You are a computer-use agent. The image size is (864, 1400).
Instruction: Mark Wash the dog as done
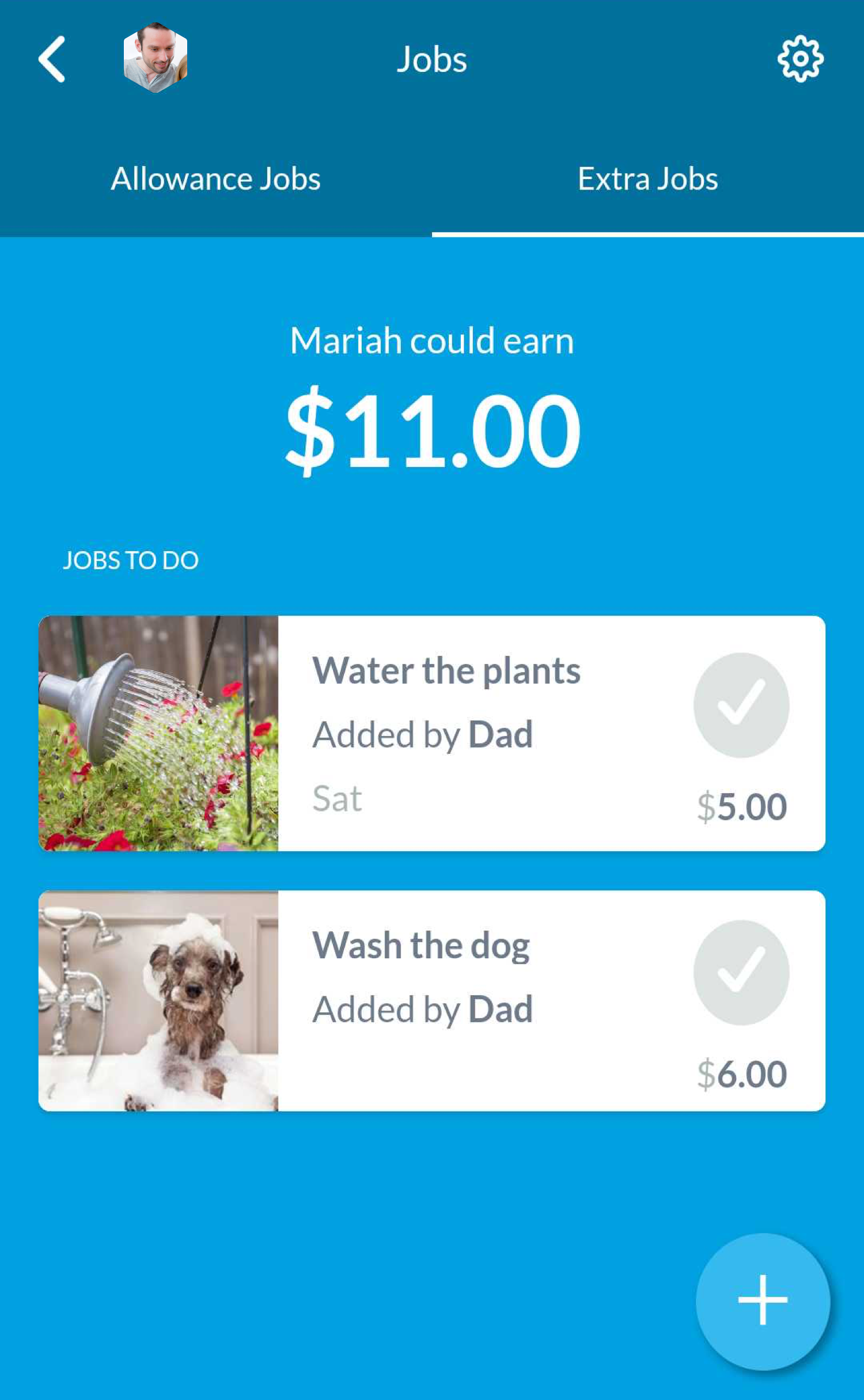tap(741, 972)
